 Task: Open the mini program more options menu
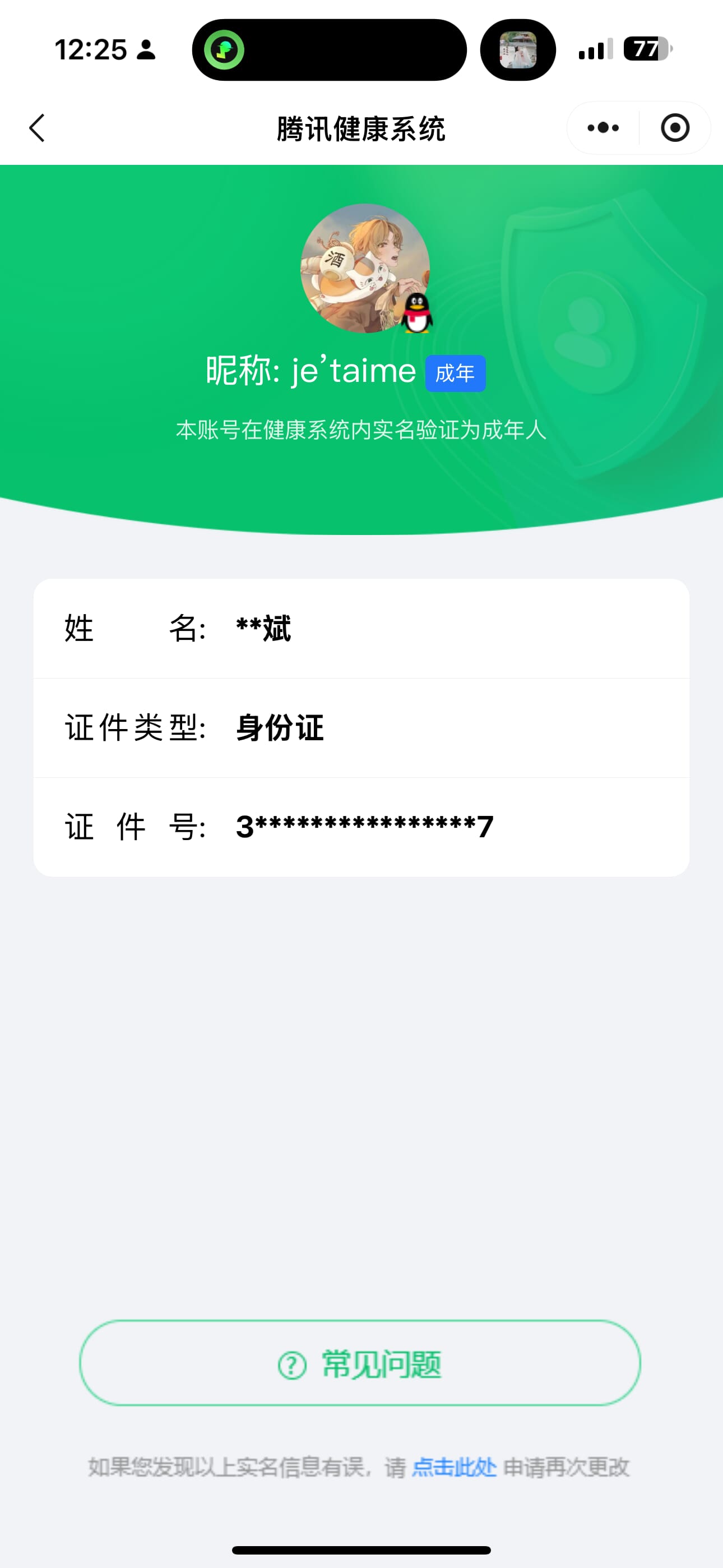(602, 128)
